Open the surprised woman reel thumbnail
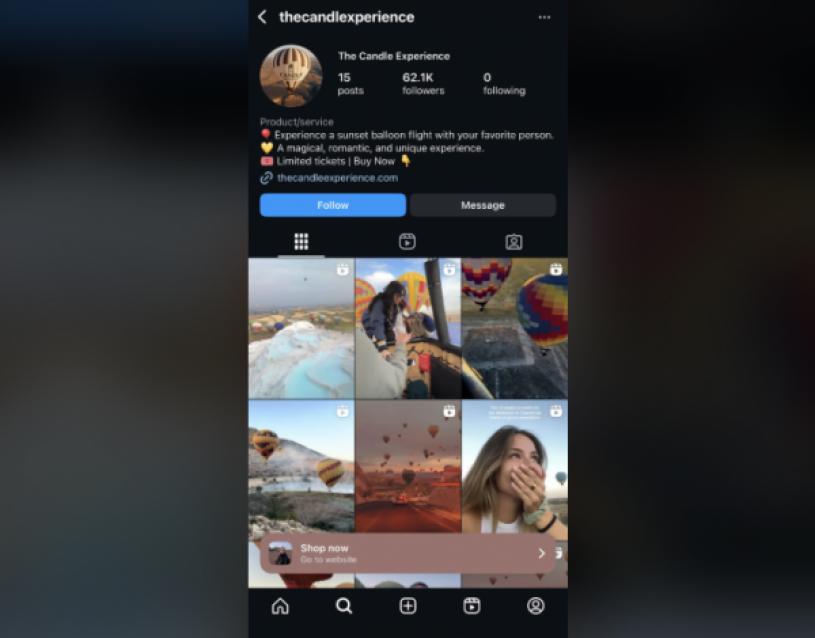 point(514,465)
